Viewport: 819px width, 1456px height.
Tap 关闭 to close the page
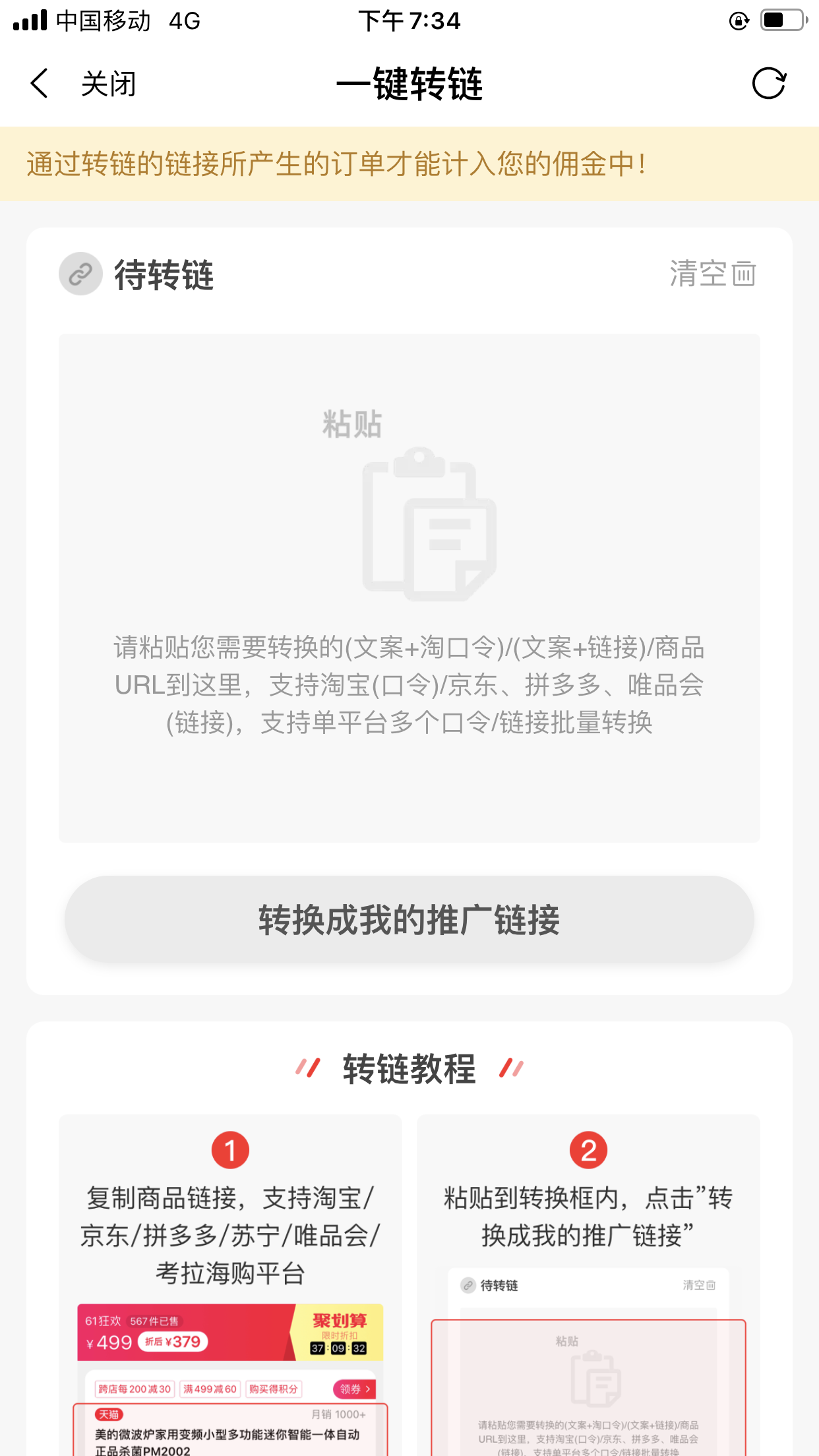click(108, 84)
